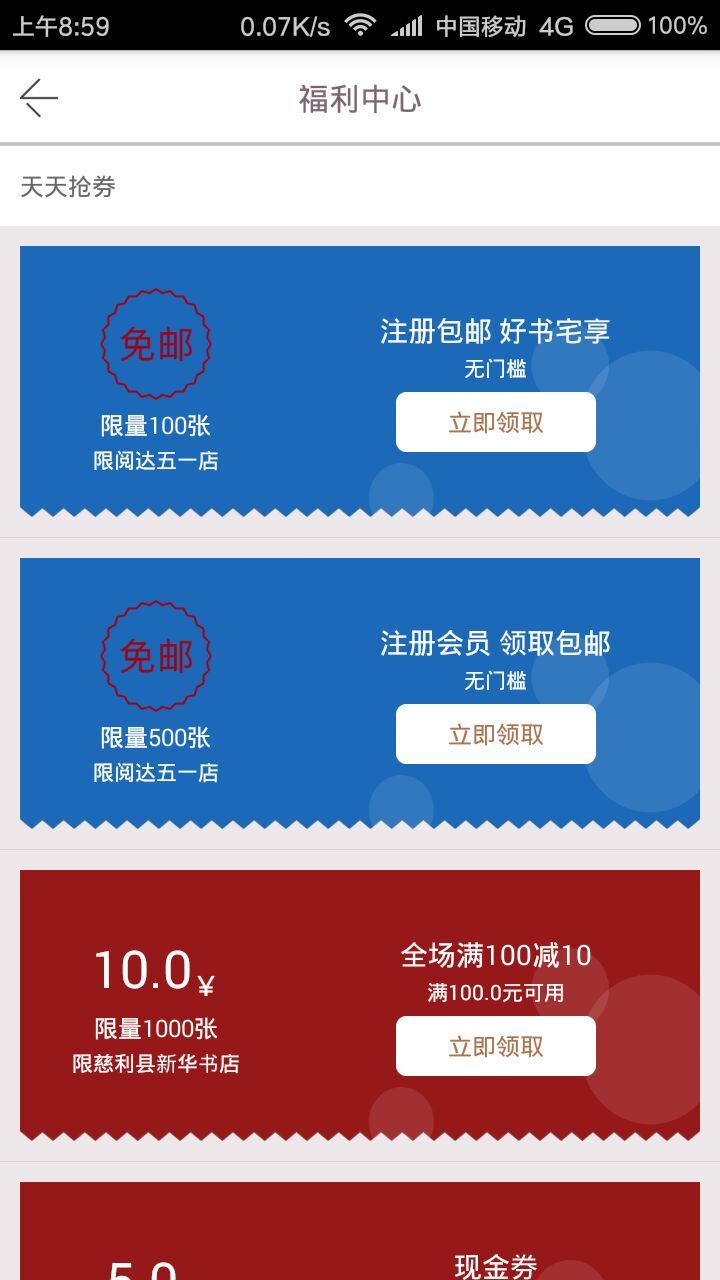Tap 立即领取 on the 10.0¥ coupon
Image resolution: width=720 pixels, height=1280 pixels.
[495, 1046]
